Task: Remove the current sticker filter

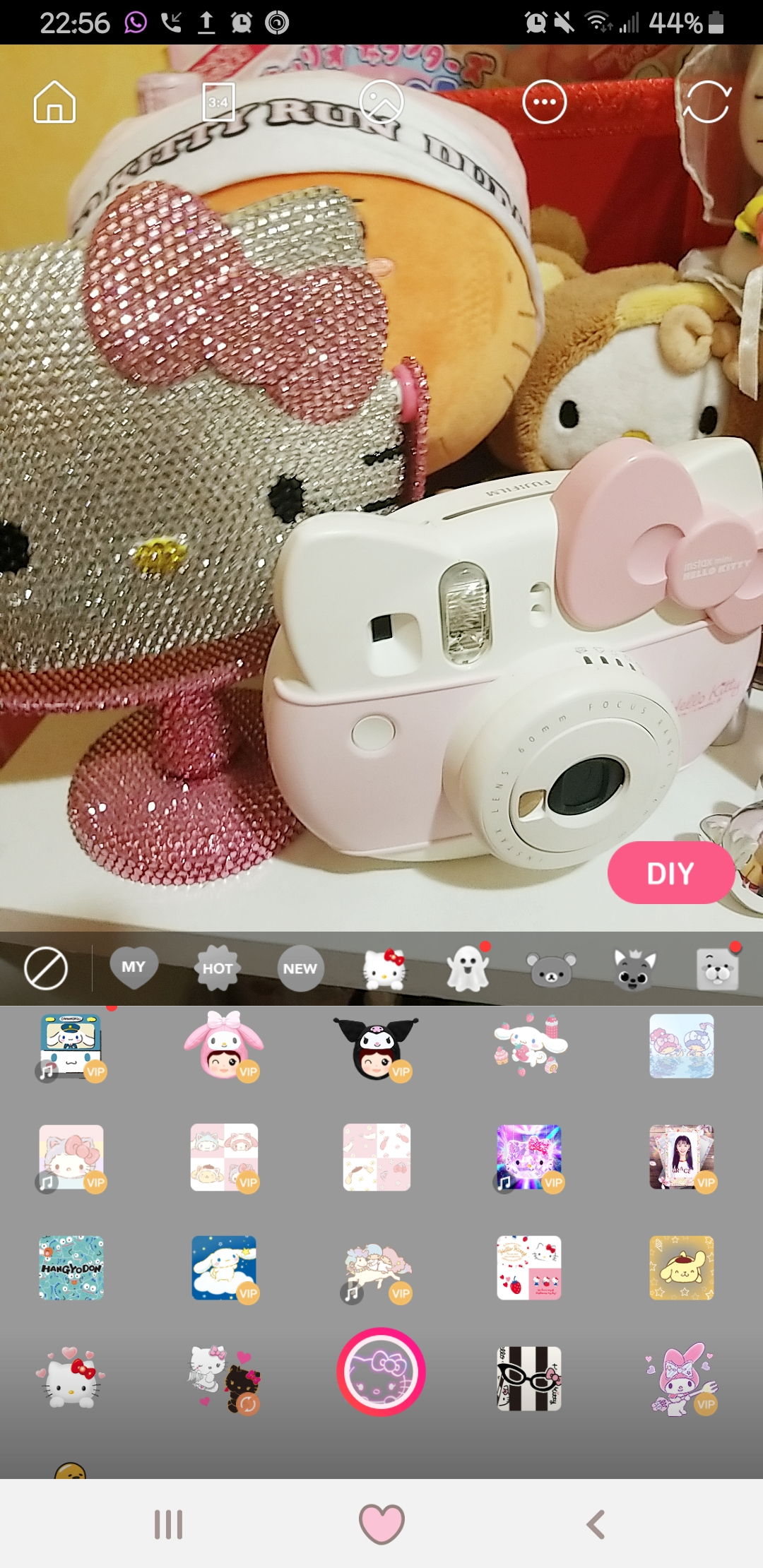Action: pos(46,968)
